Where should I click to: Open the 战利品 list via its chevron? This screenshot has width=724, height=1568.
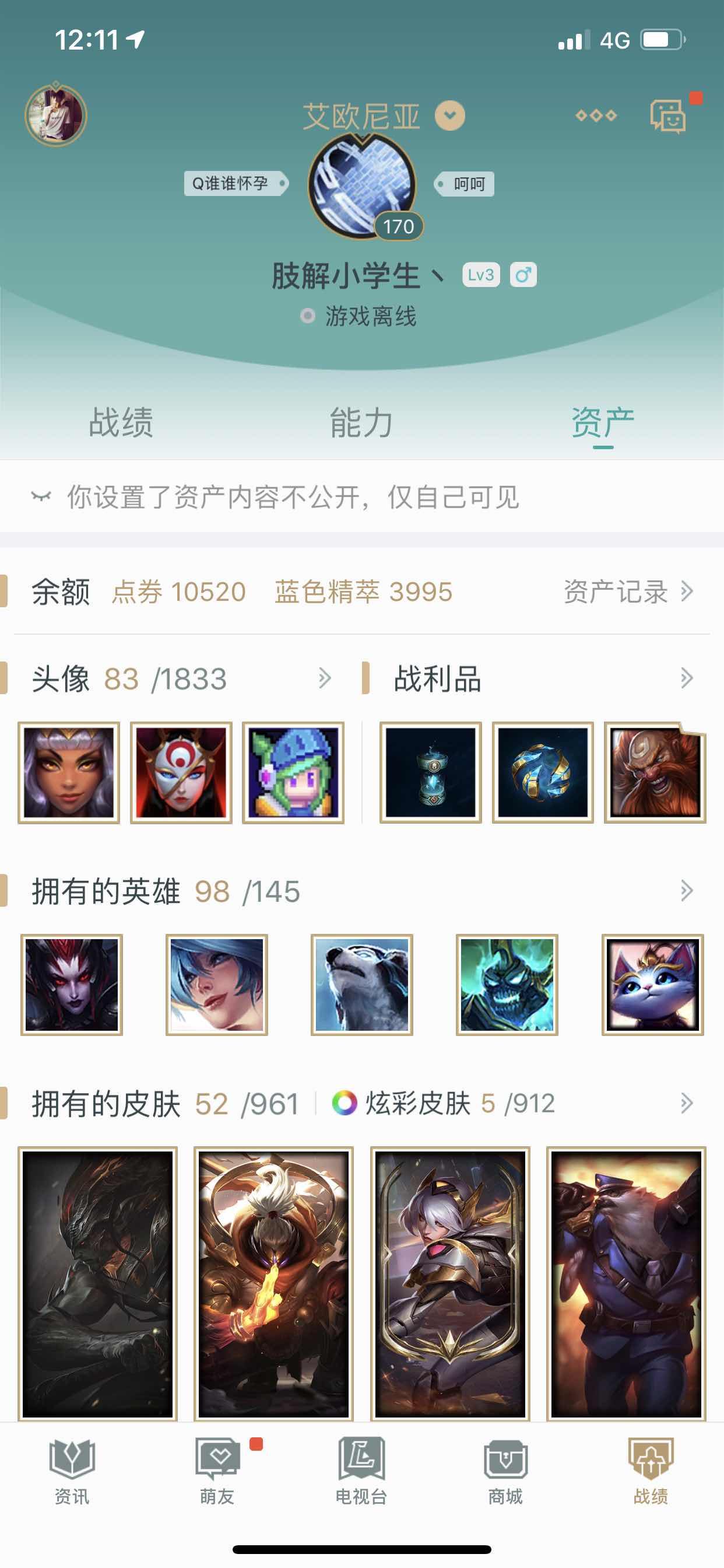(x=686, y=677)
